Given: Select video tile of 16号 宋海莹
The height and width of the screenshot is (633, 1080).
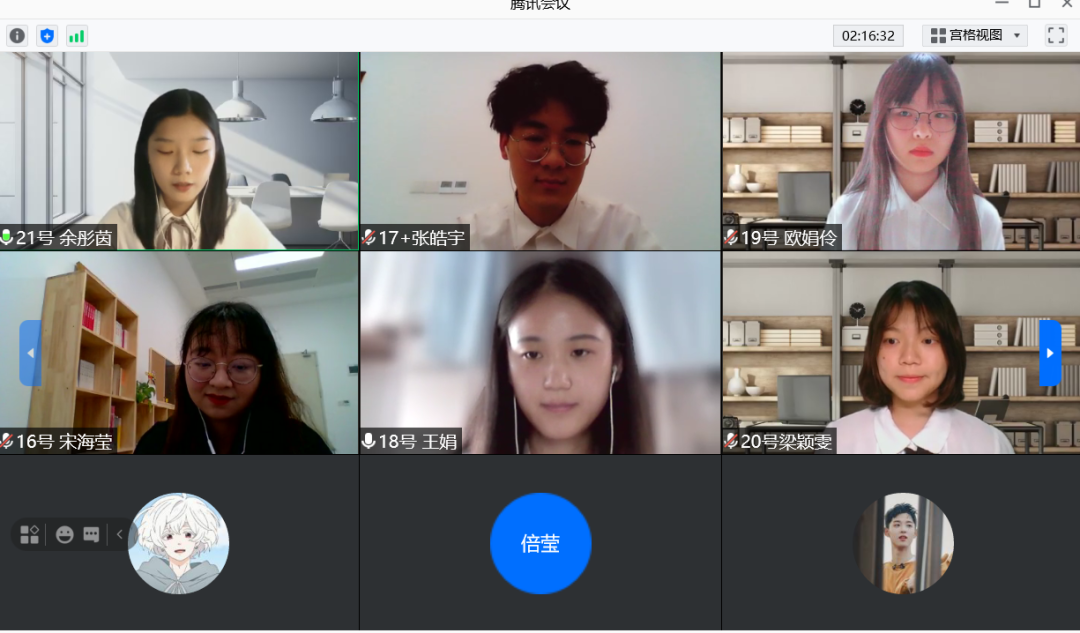Looking at the screenshot, I should tap(179, 353).
